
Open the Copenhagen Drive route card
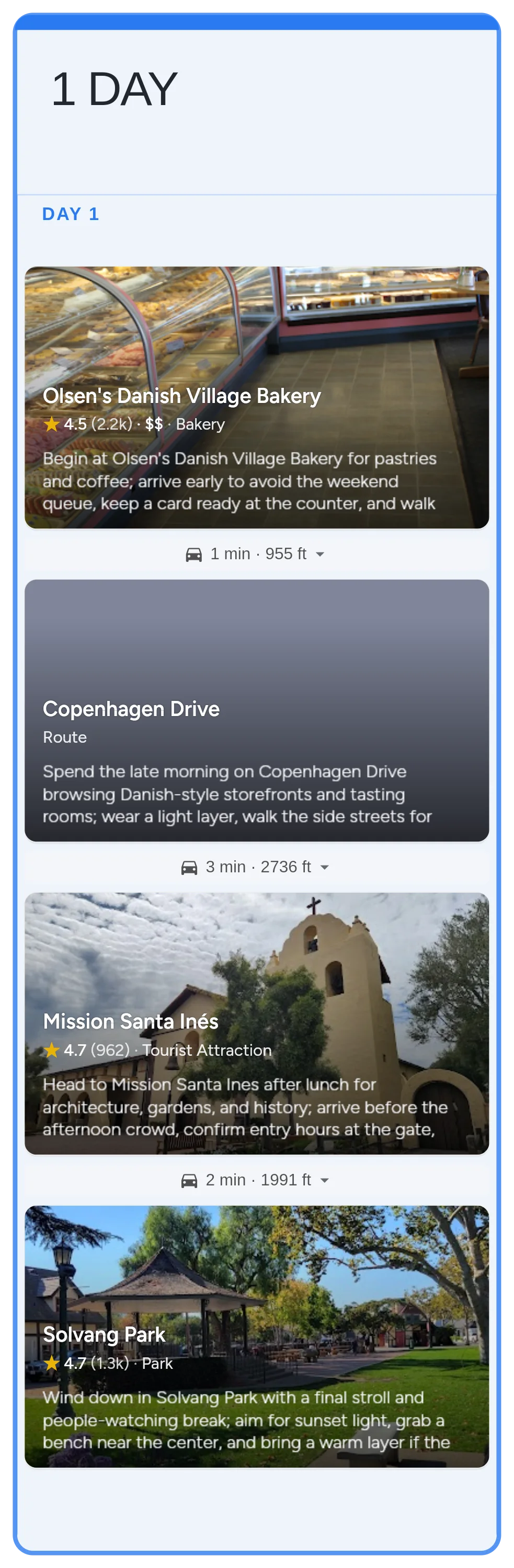(x=256, y=710)
